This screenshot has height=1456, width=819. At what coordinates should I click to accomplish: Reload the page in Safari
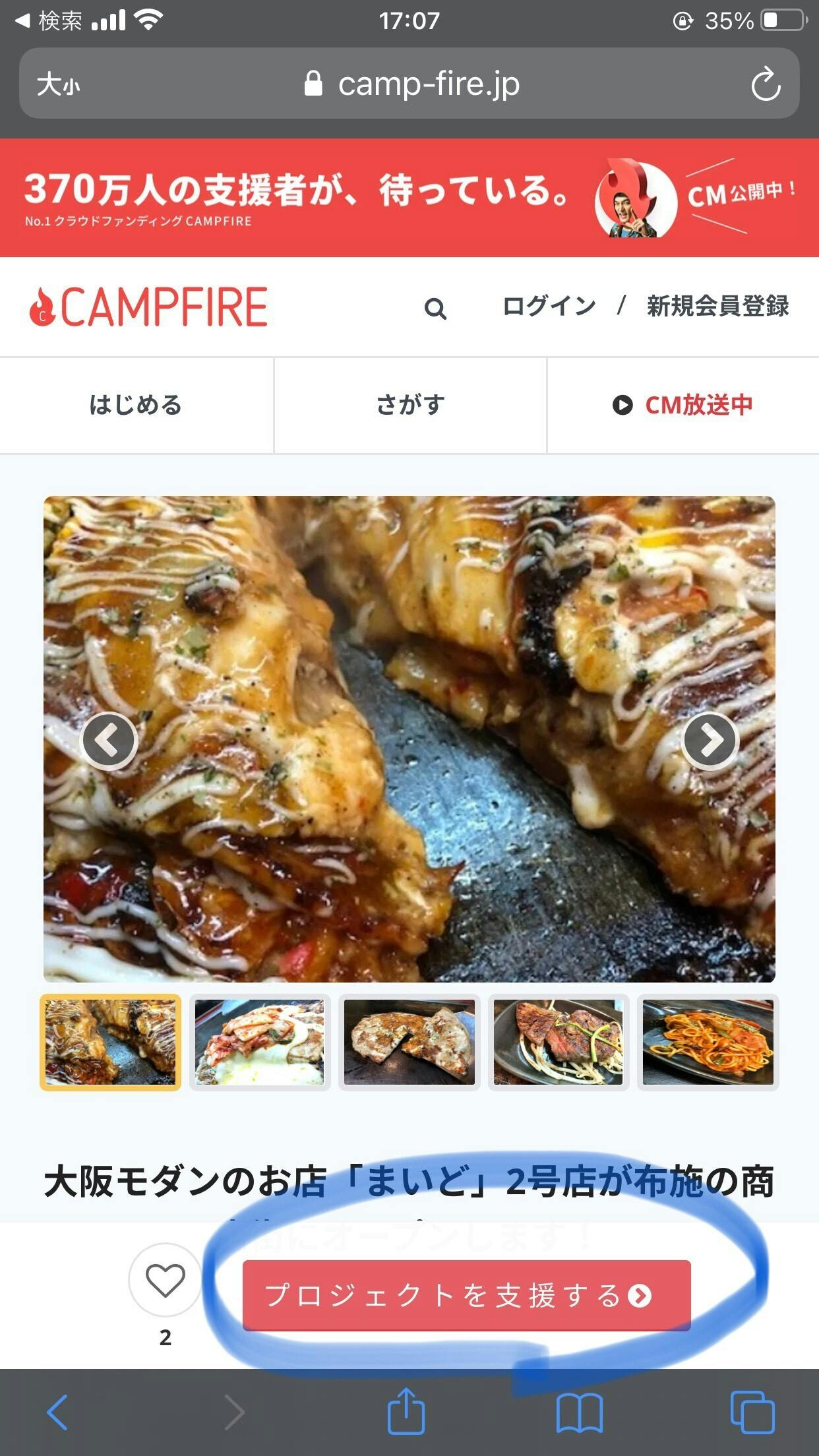pyautogui.click(x=766, y=84)
